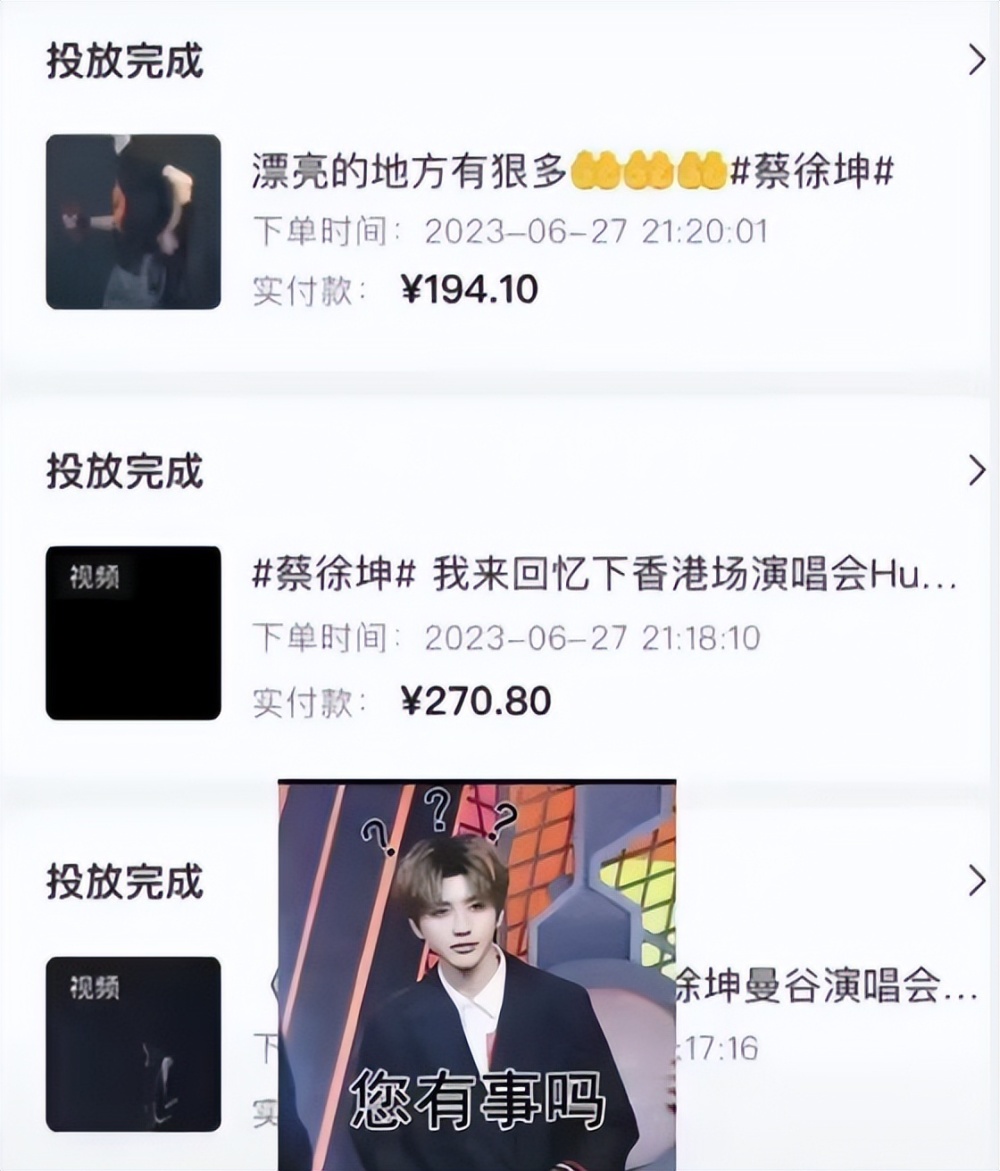View the 曼谷演唱会 promotion order
1000x1171 pixels.
(x=826, y=988)
